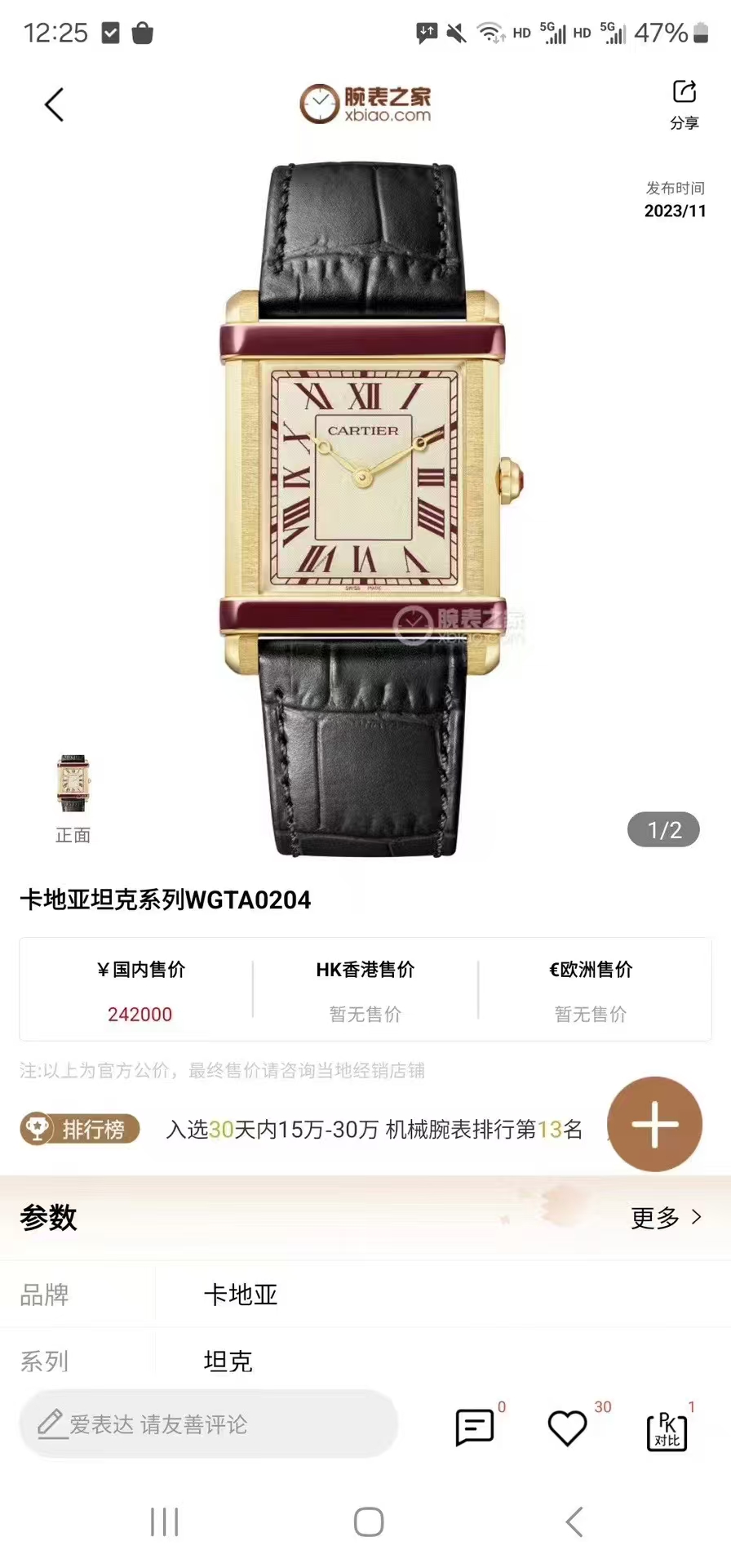Like this watch with the heart icon
731x1568 pixels.
[567, 1428]
